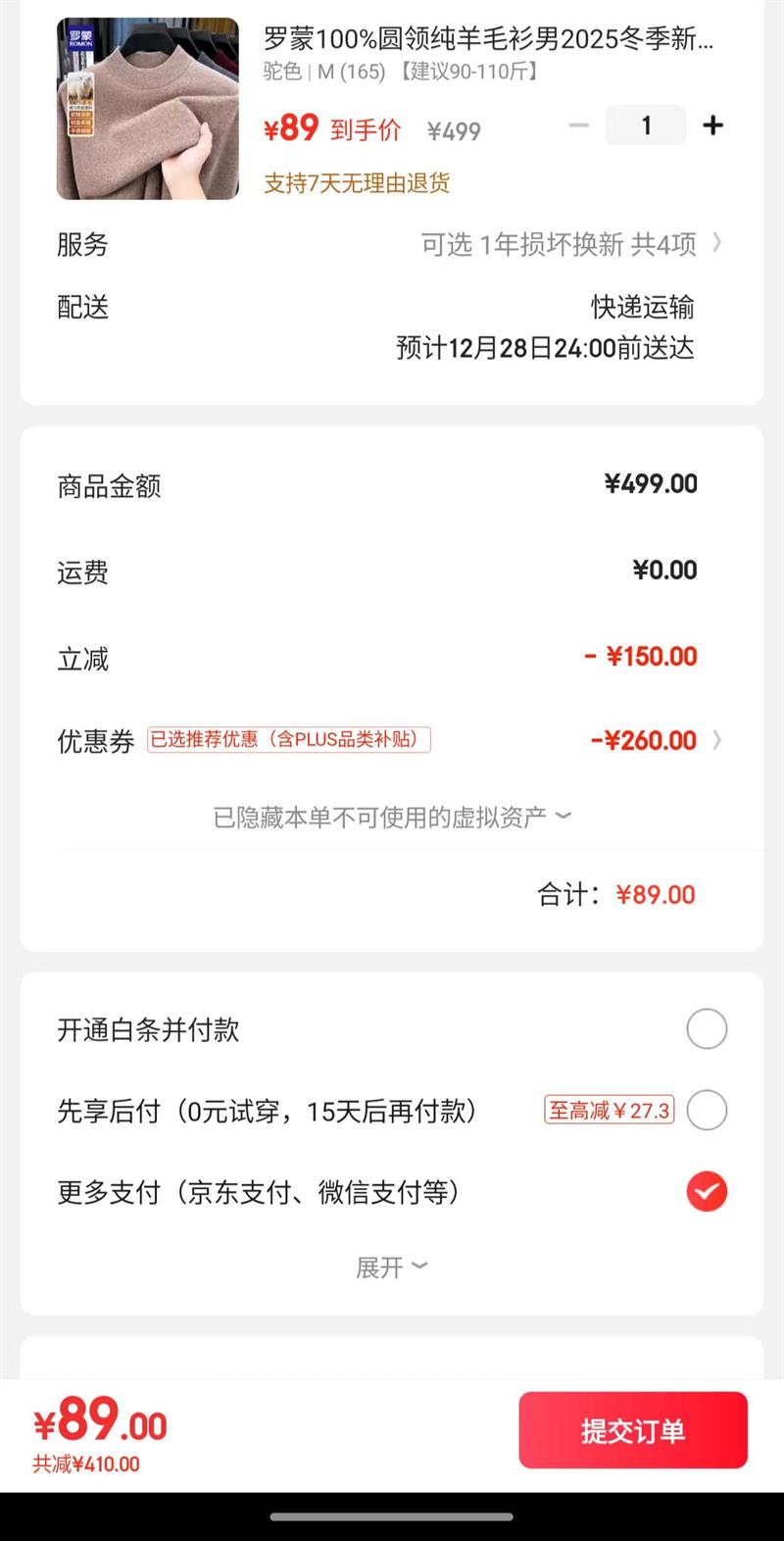Open the 优惠券 coupon selection row
This screenshot has height=1541, width=784.
point(392,740)
